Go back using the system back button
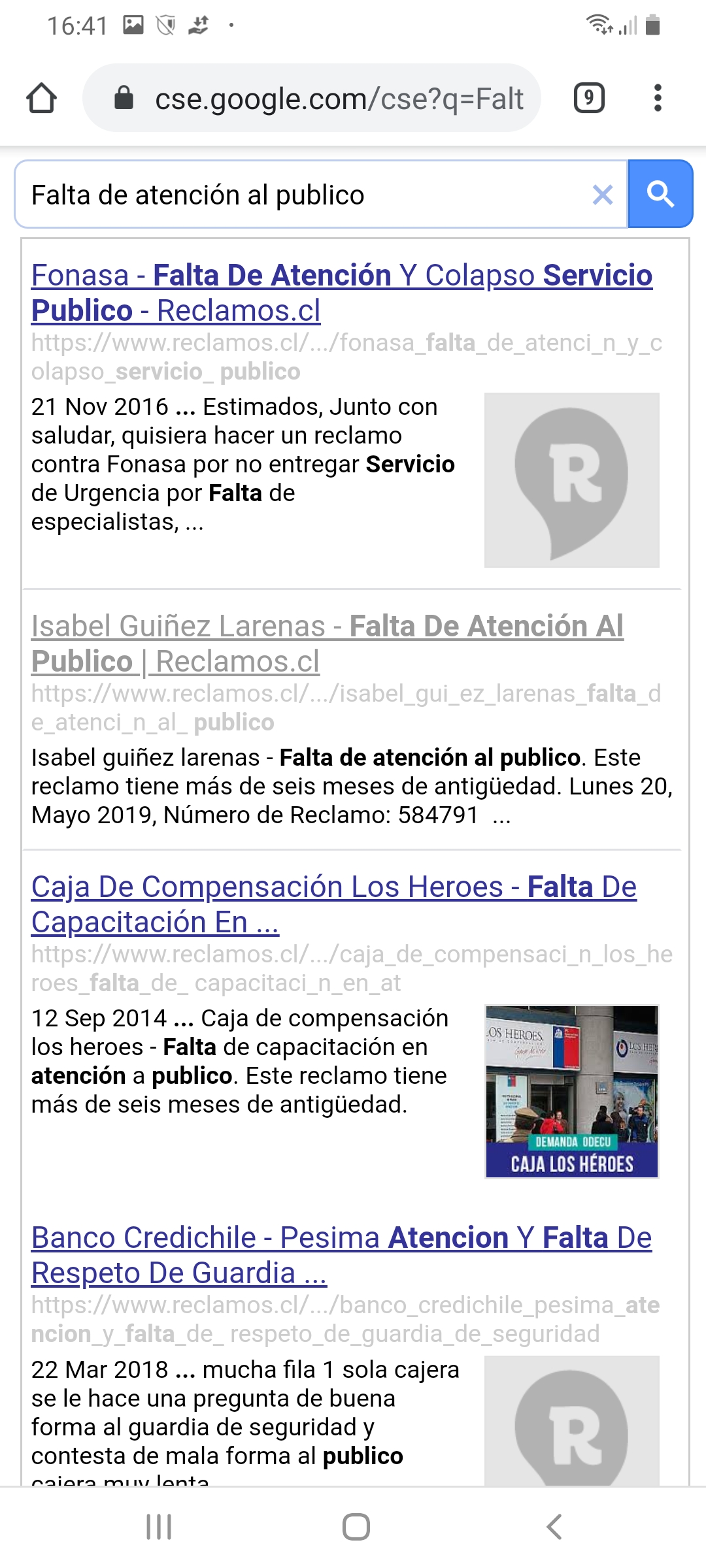706x1568 pixels. (x=553, y=1527)
